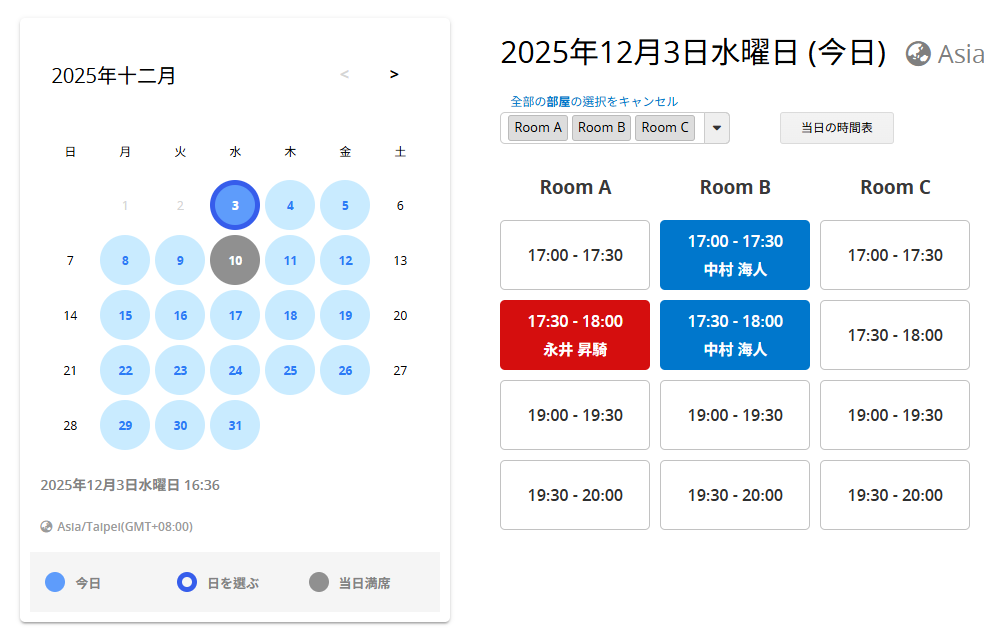Image resolution: width=986 pixels, height=633 pixels.
Task: Open 永井 昇騎 booking in Room A
Action: [x=575, y=335]
